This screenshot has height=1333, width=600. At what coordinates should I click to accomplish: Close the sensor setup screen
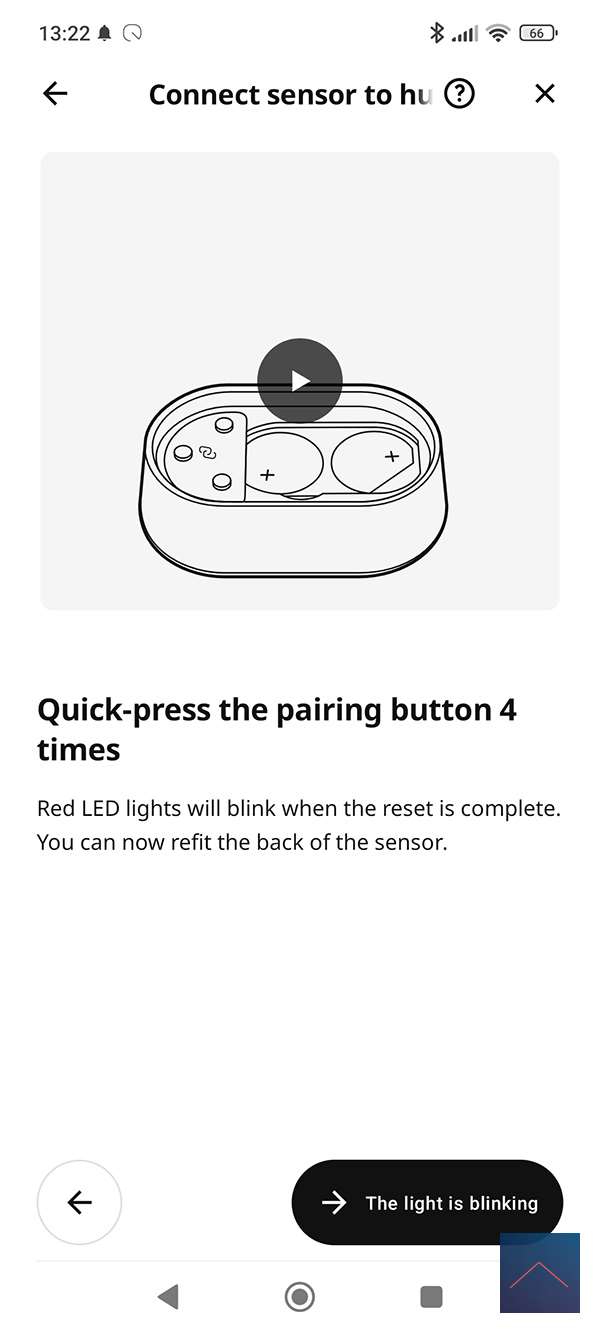[x=544, y=94]
